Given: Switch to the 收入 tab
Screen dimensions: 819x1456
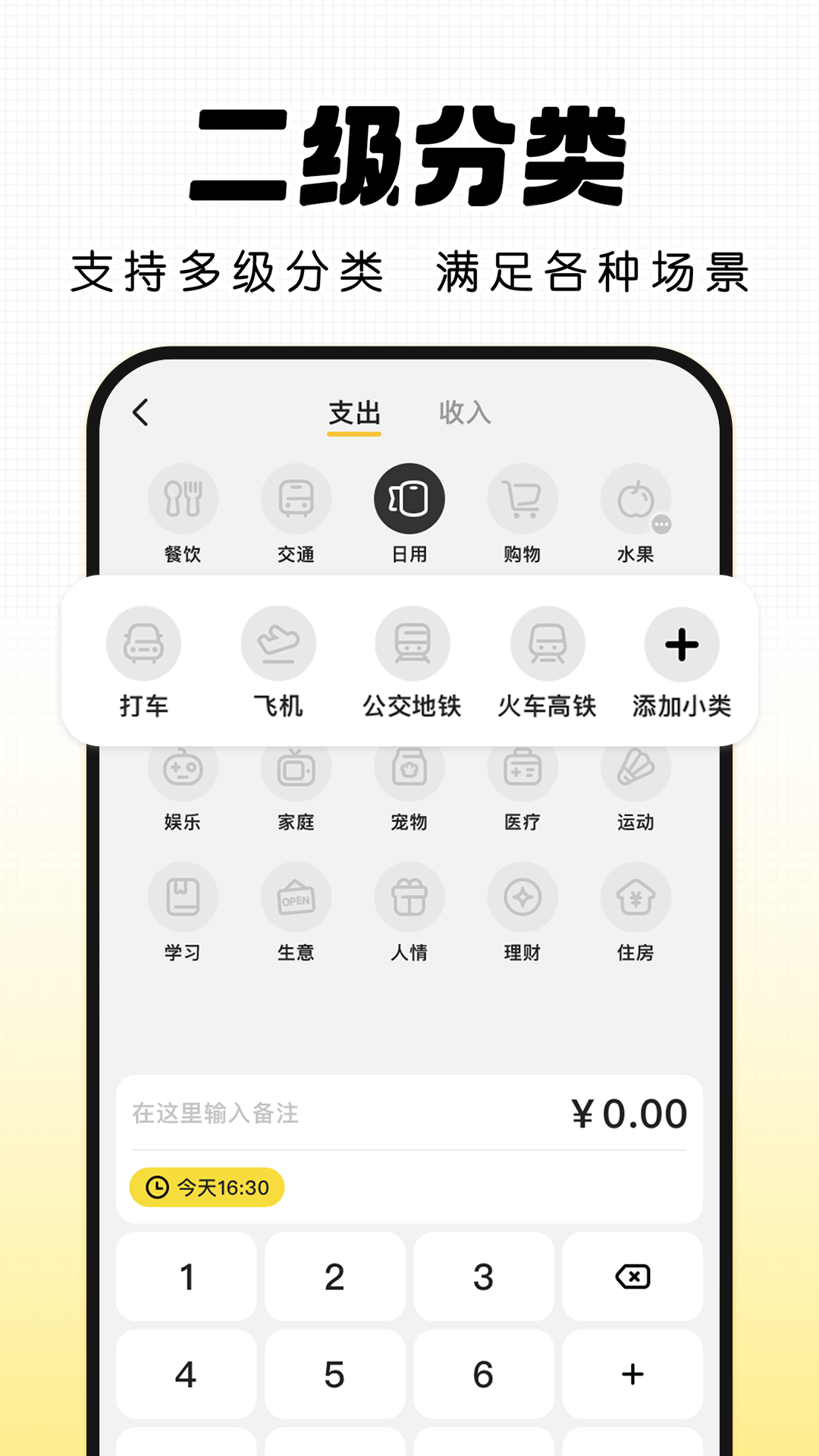Looking at the screenshot, I should point(464,413).
